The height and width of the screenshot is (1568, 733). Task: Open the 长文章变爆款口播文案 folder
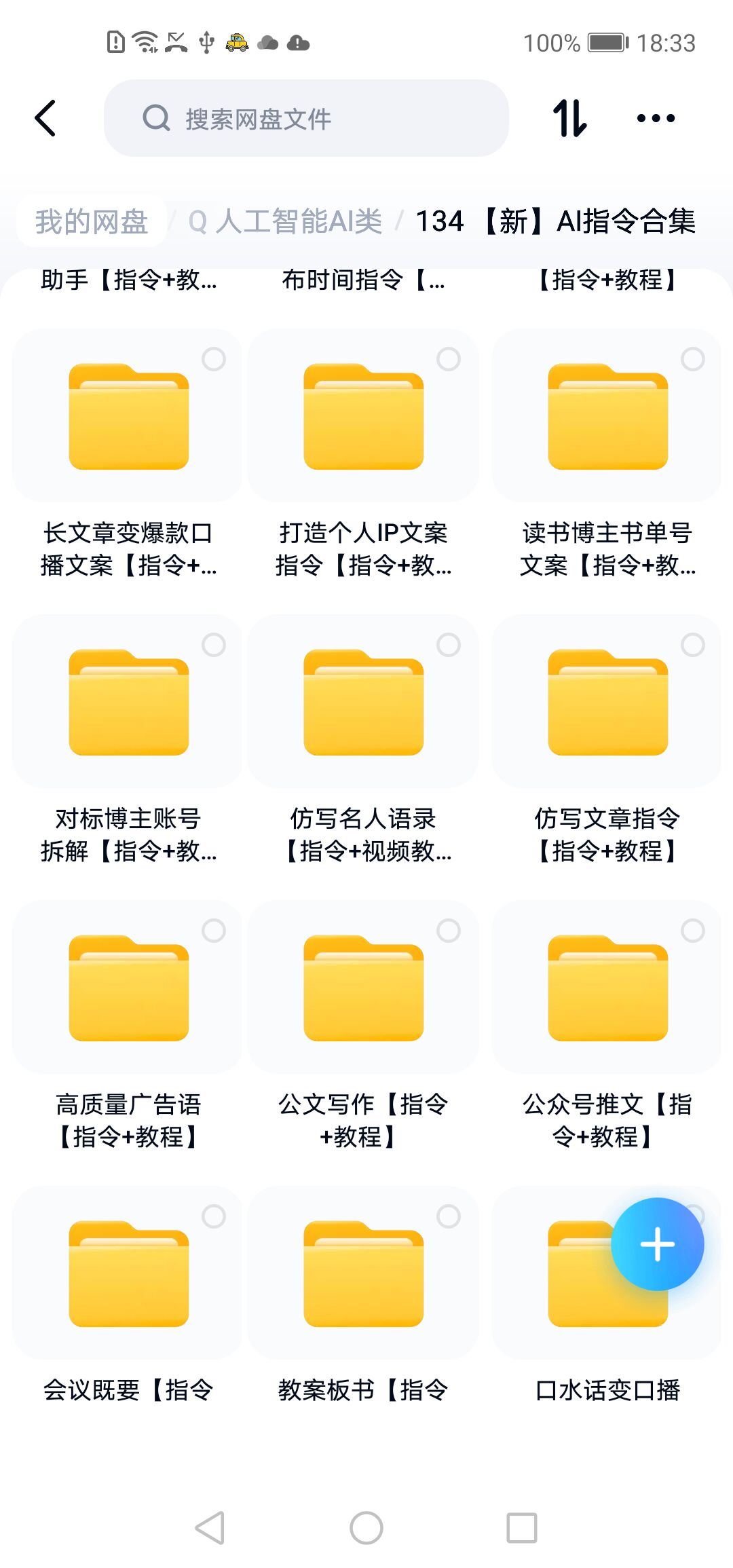pos(128,417)
